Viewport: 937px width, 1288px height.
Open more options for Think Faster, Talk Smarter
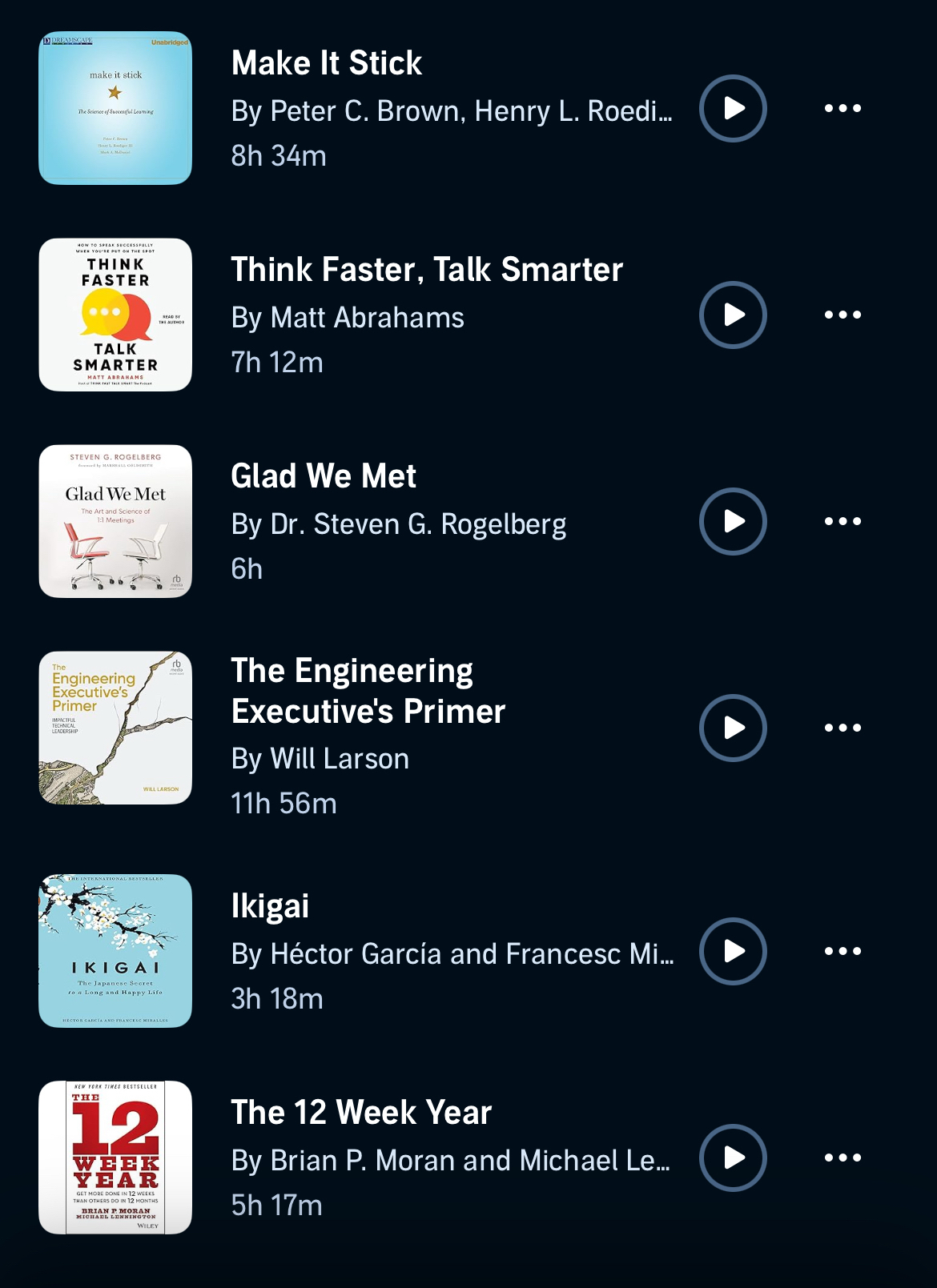tap(842, 315)
